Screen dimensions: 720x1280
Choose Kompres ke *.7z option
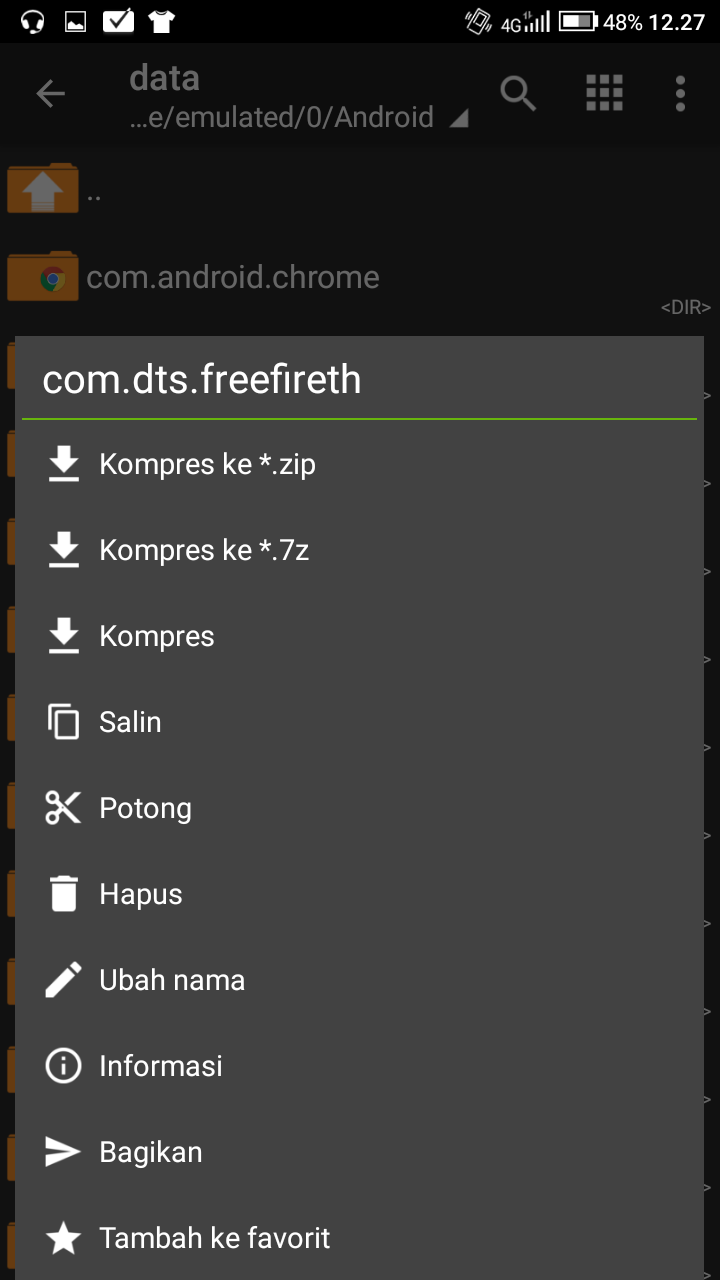pos(204,550)
